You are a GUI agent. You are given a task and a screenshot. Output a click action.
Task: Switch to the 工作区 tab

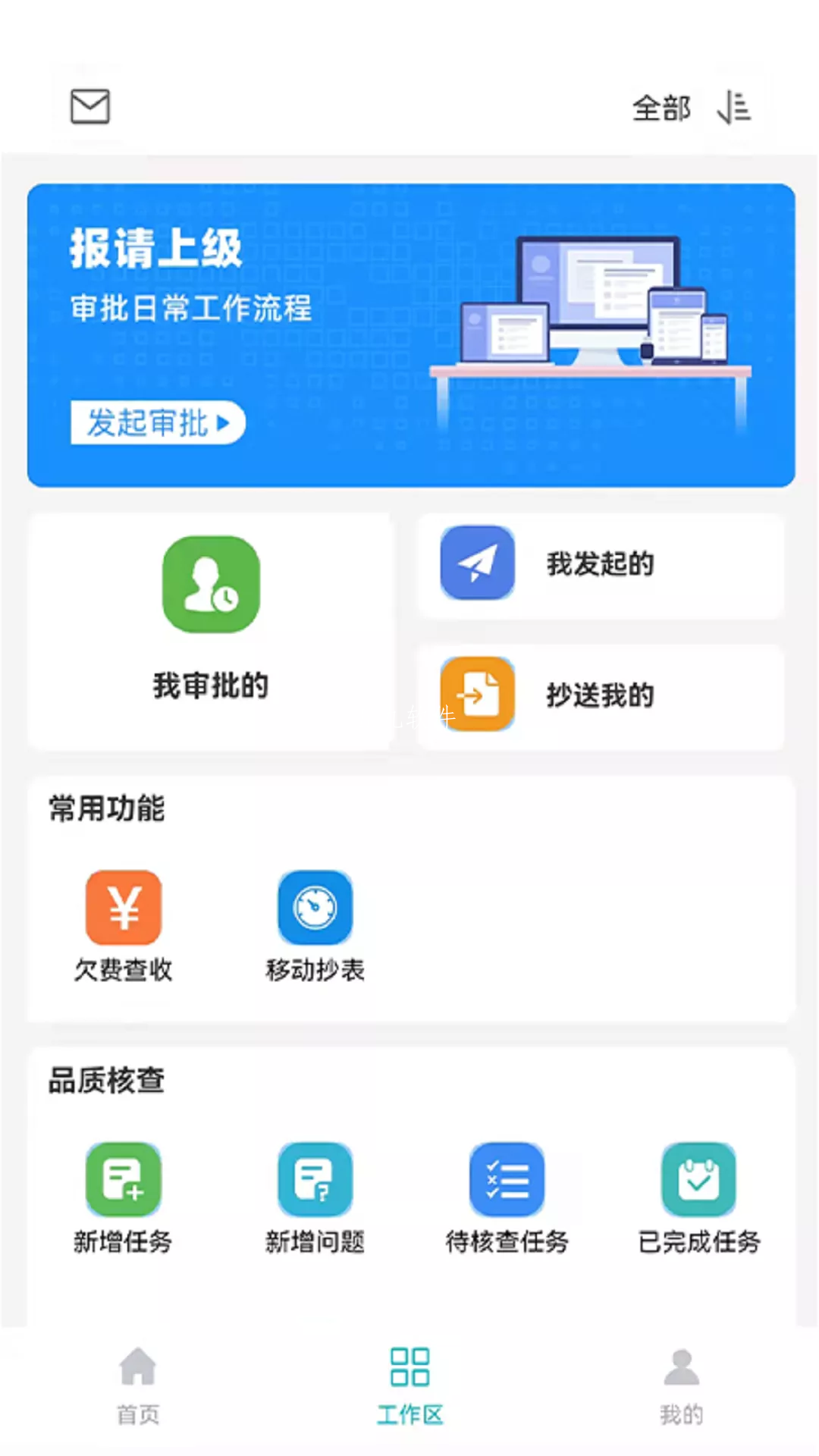[x=409, y=1386]
